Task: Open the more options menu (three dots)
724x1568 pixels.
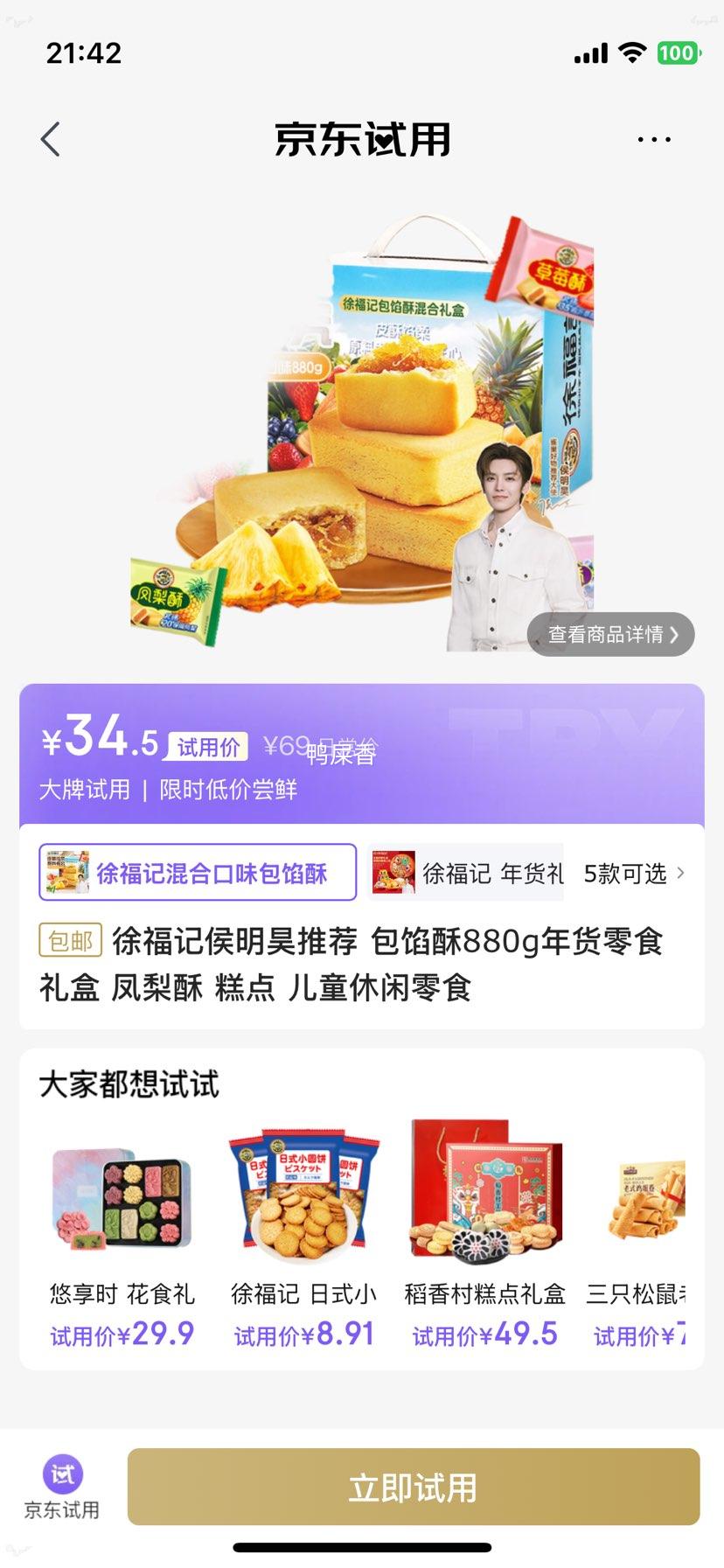Action: coord(654,138)
